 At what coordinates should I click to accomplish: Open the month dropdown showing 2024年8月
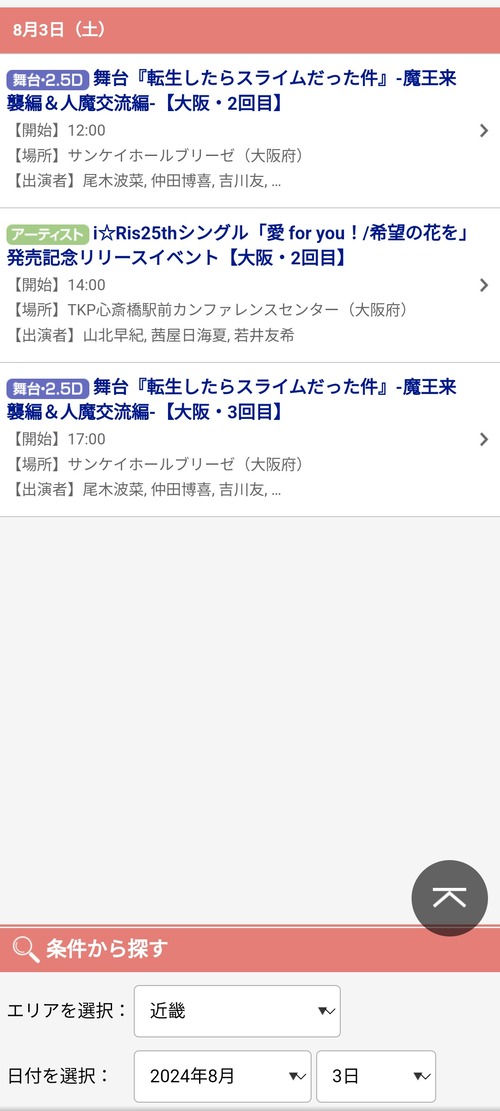(x=222, y=1076)
